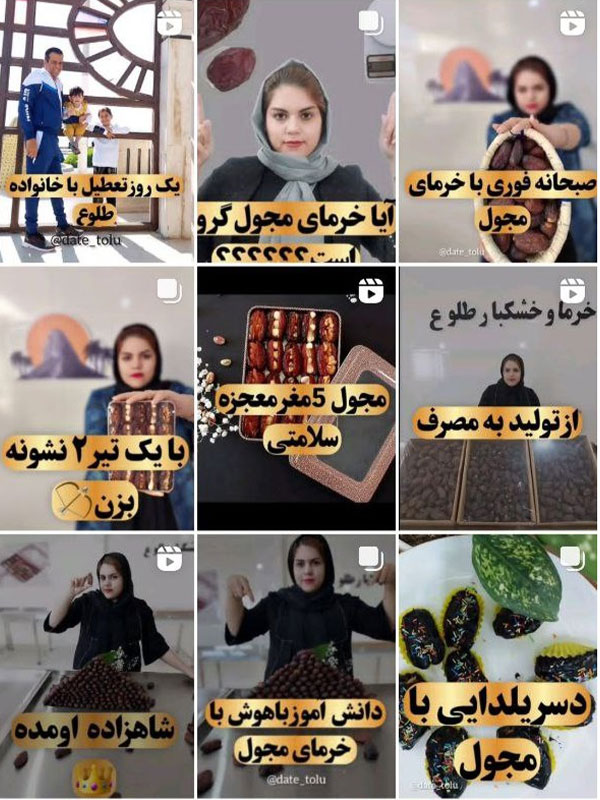Open the reel 'از تولید به مصرف'
The width and height of the screenshot is (600, 800).
pos(497,398)
